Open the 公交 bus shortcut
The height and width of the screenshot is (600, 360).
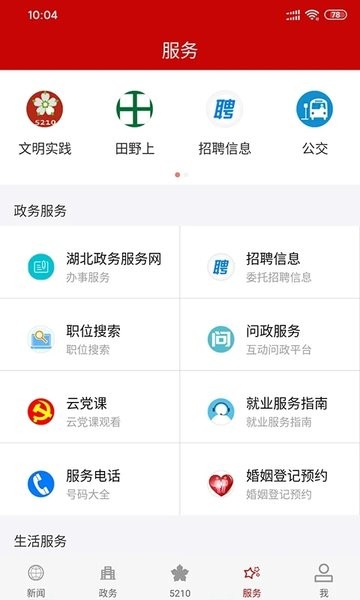coord(315,122)
